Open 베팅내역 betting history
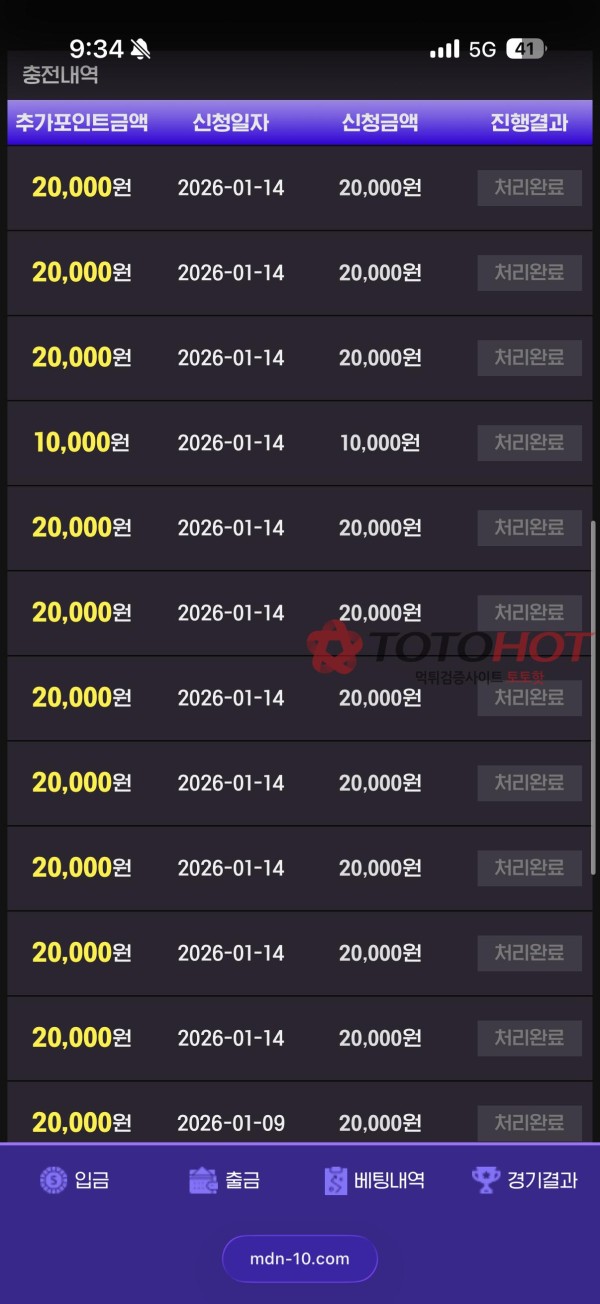The image size is (600, 1304). point(375,1180)
